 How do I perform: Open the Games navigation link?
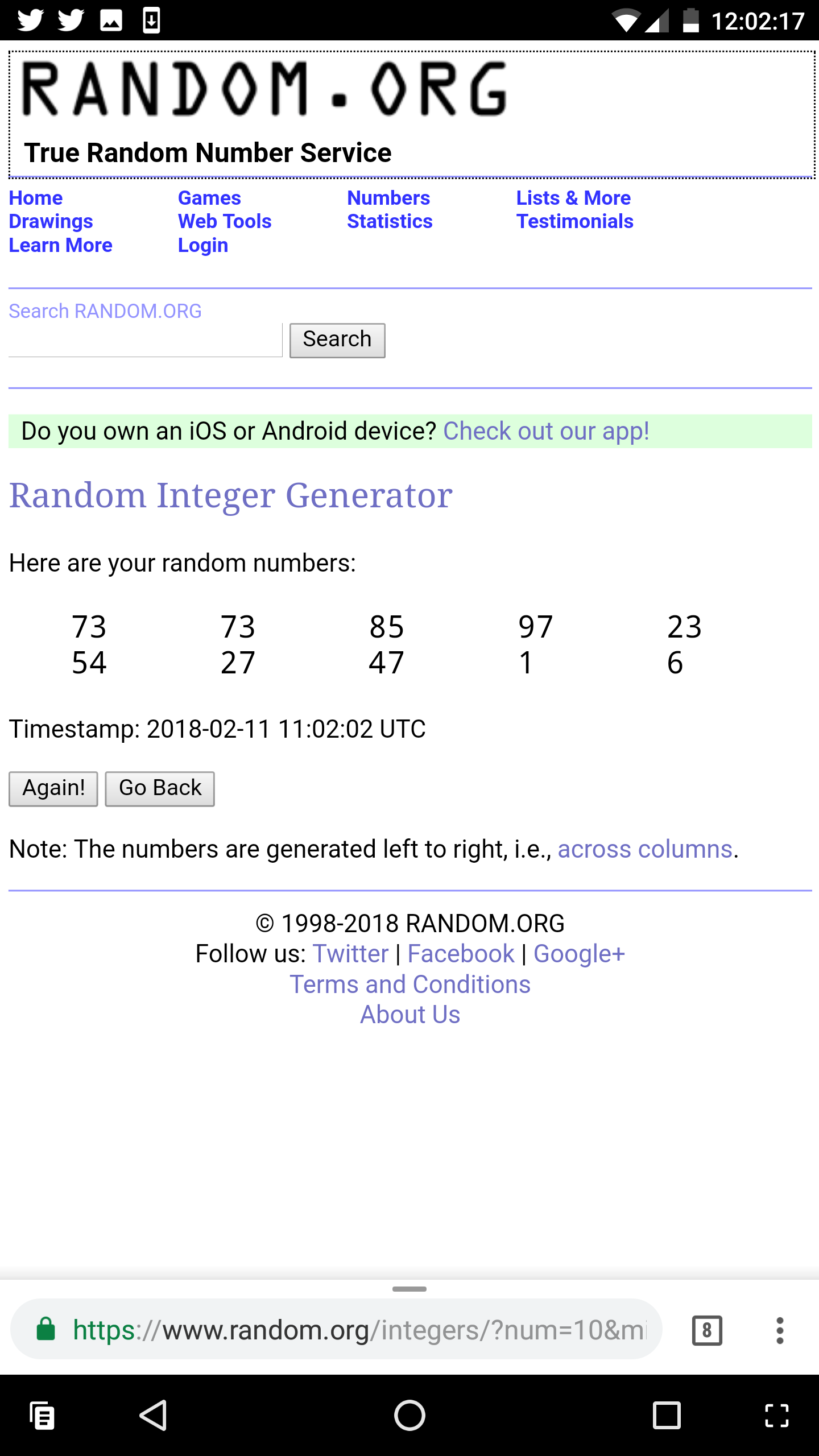(x=209, y=198)
